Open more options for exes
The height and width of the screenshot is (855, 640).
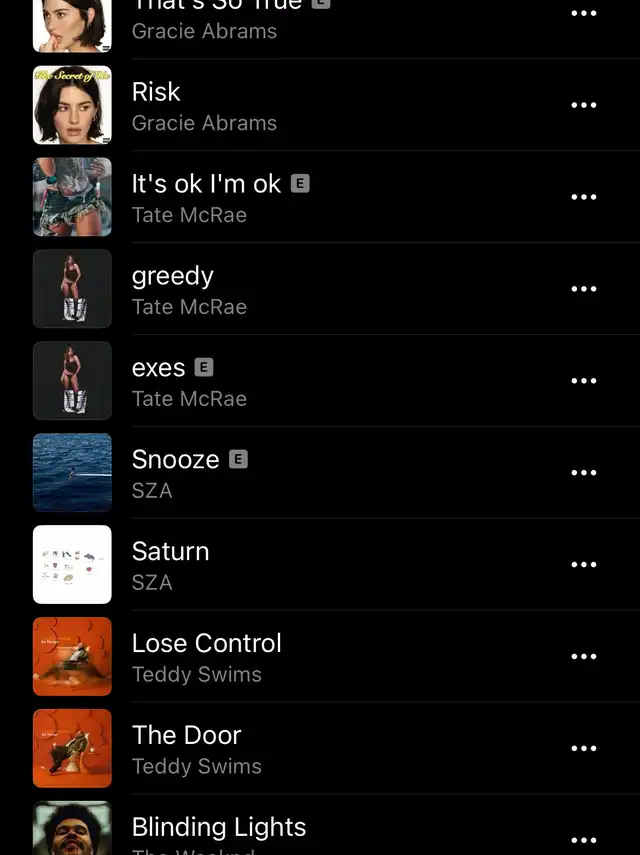tap(583, 381)
